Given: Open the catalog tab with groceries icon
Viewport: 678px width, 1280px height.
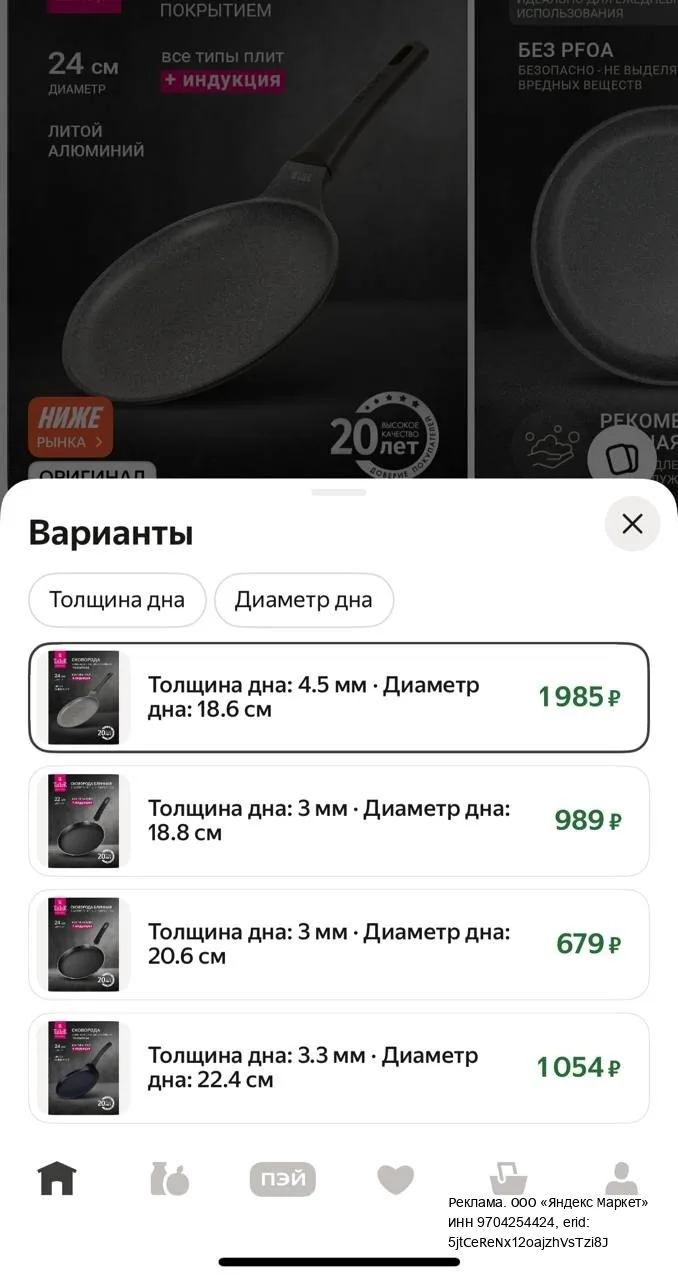Looking at the screenshot, I should [x=170, y=1179].
